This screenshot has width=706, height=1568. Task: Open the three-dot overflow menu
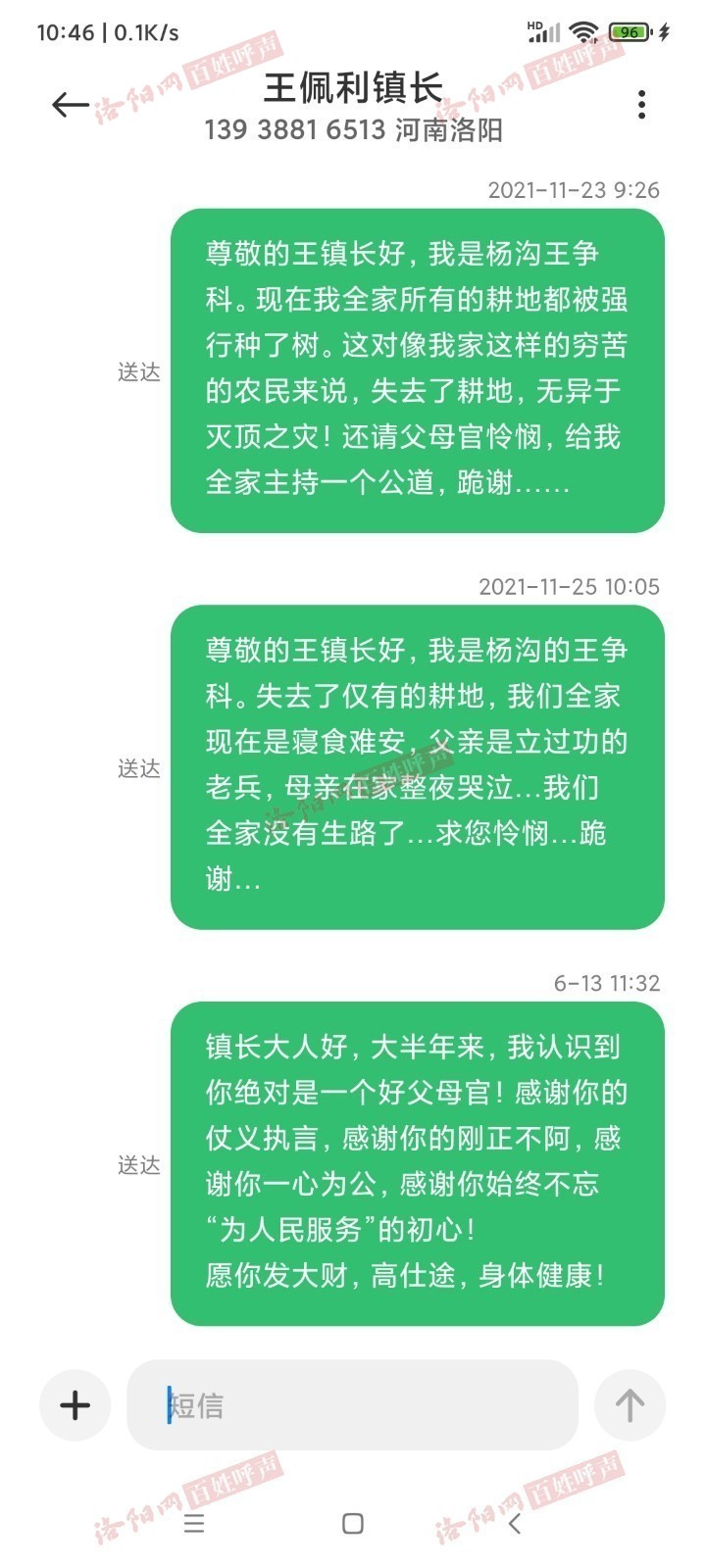[641, 104]
